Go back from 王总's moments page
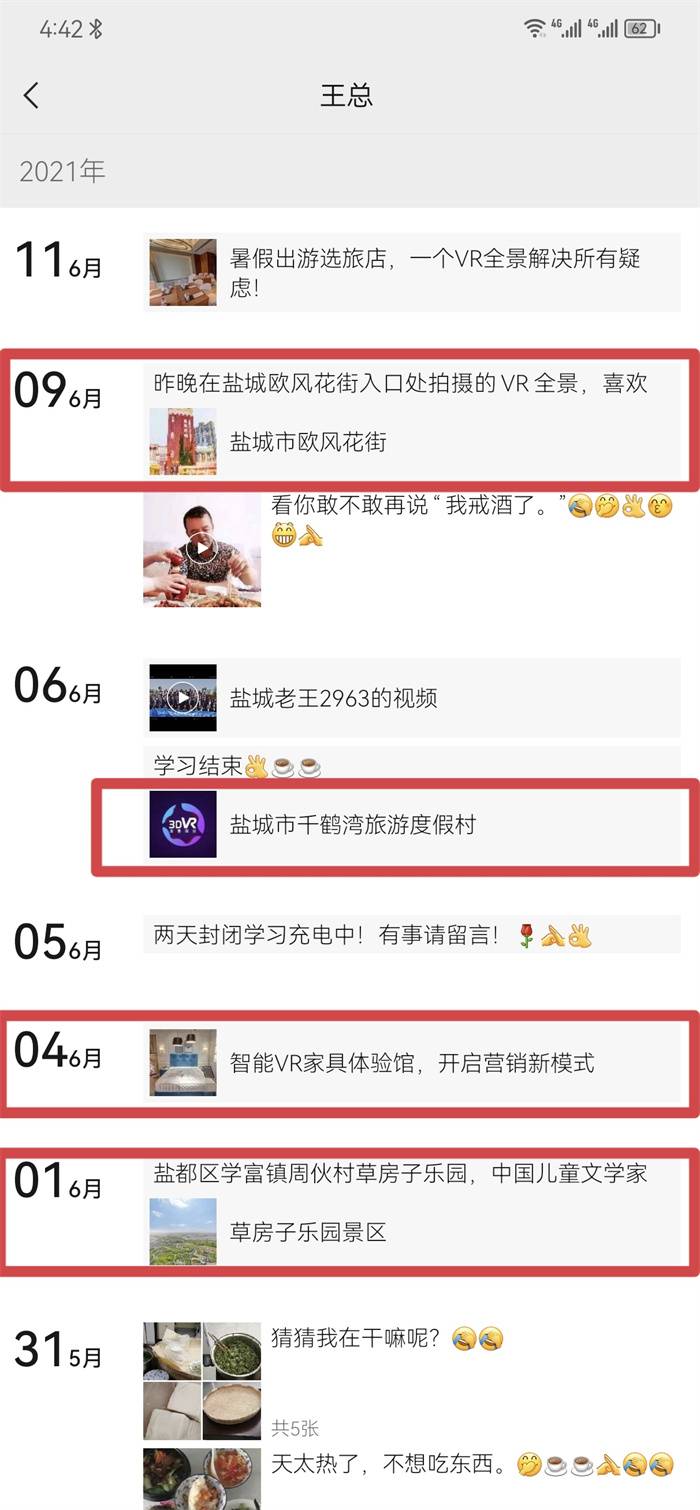 pos(31,95)
